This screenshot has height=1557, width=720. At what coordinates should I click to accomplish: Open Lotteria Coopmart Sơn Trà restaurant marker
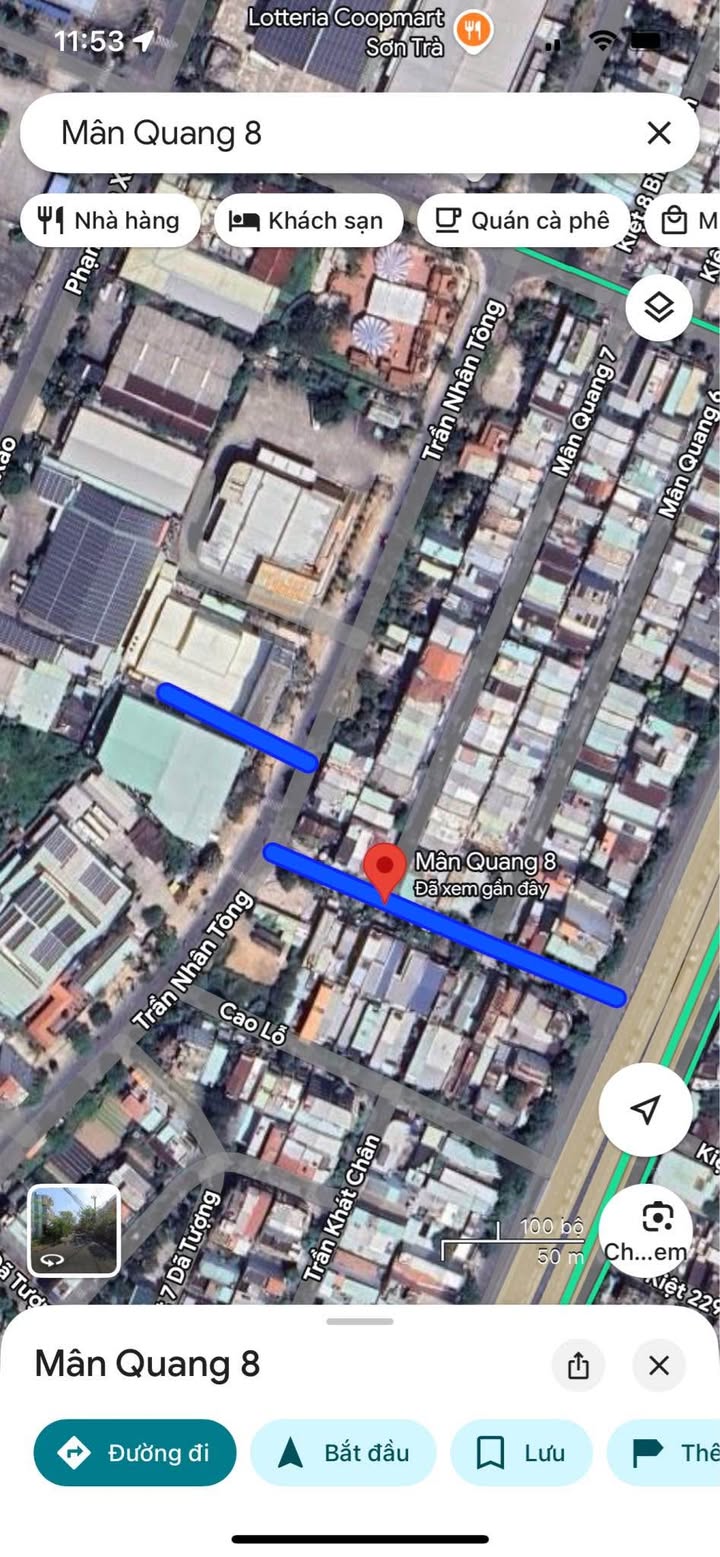click(x=474, y=33)
